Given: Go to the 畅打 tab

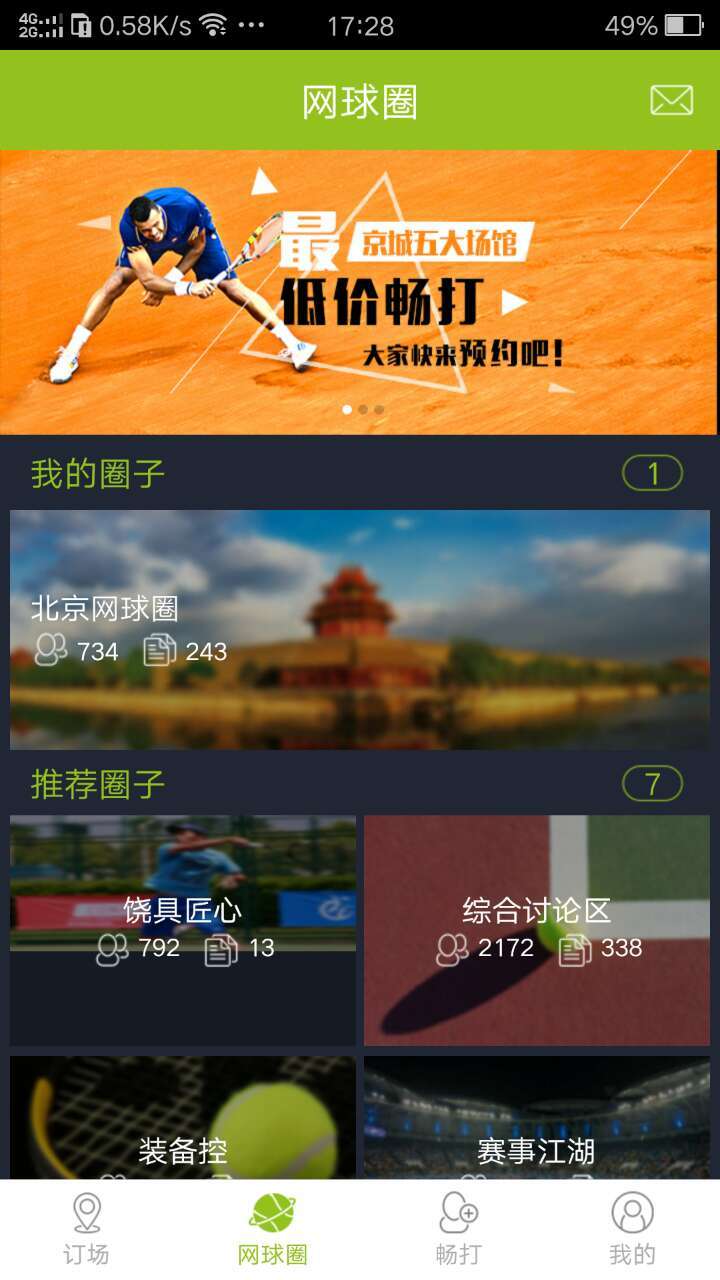Looking at the screenshot, I should 459,1230.
